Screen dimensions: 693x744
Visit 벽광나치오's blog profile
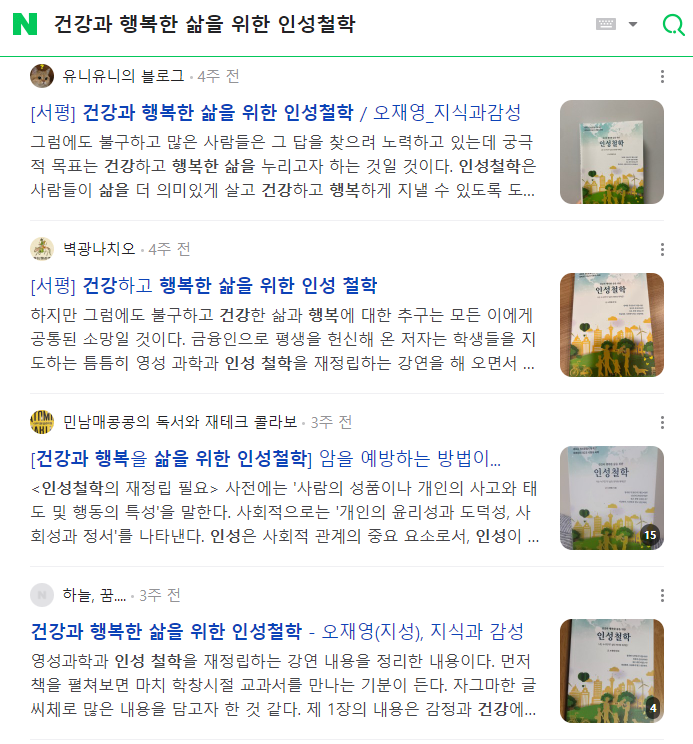tap(100, 249)
